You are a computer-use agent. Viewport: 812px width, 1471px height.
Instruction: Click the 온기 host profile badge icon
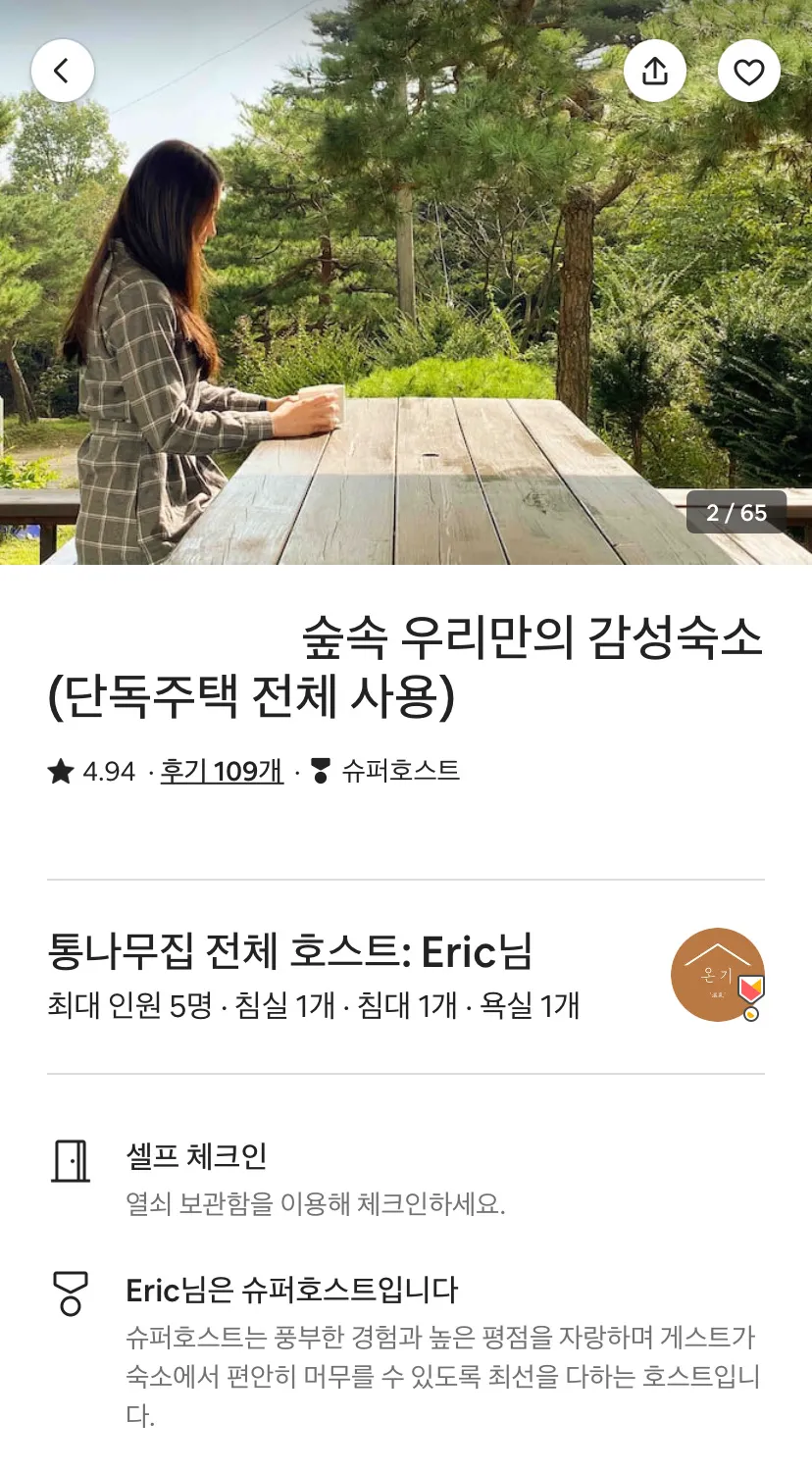point(717,974)
